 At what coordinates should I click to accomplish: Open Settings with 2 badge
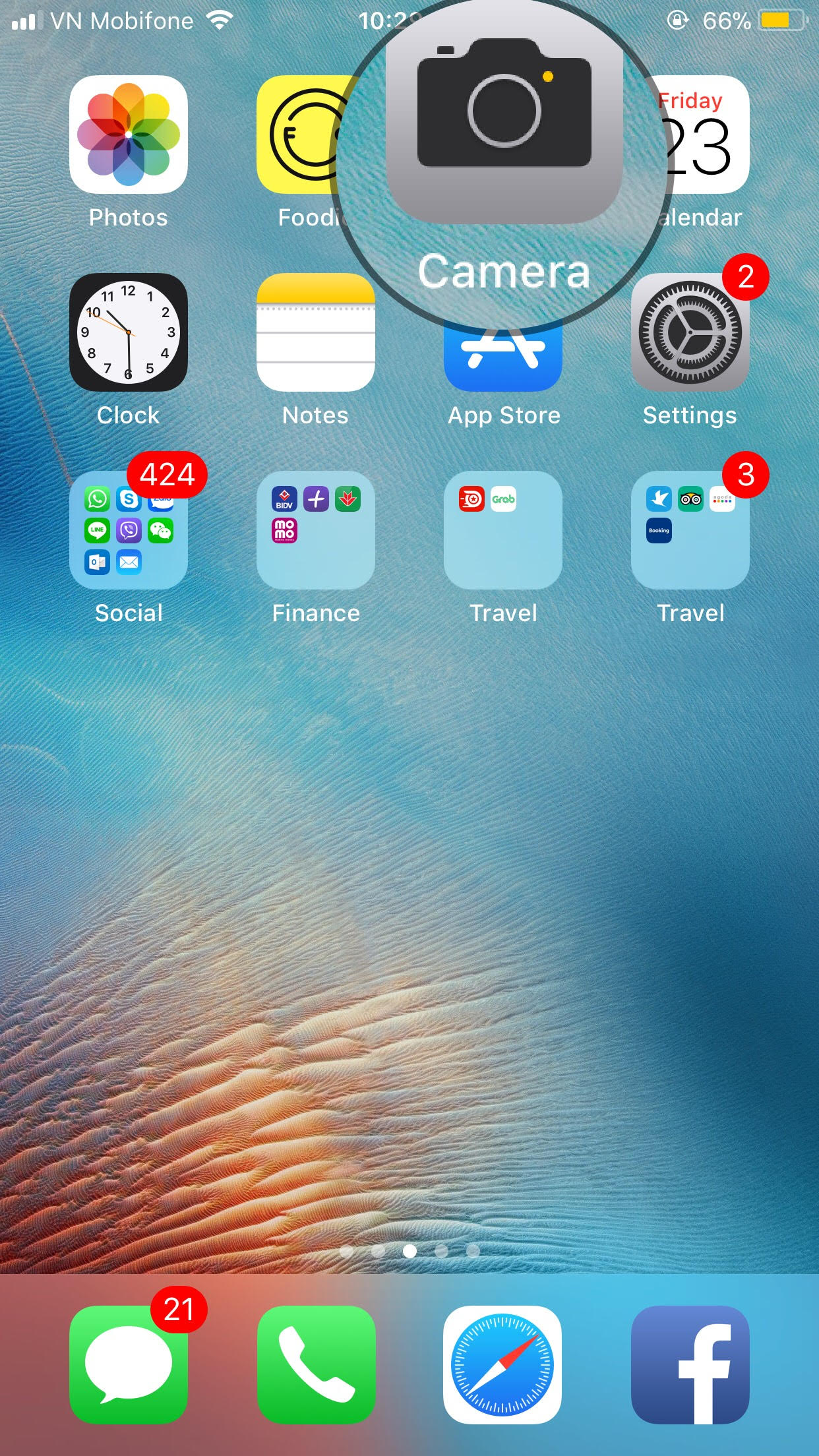click(x=690, y=332)
